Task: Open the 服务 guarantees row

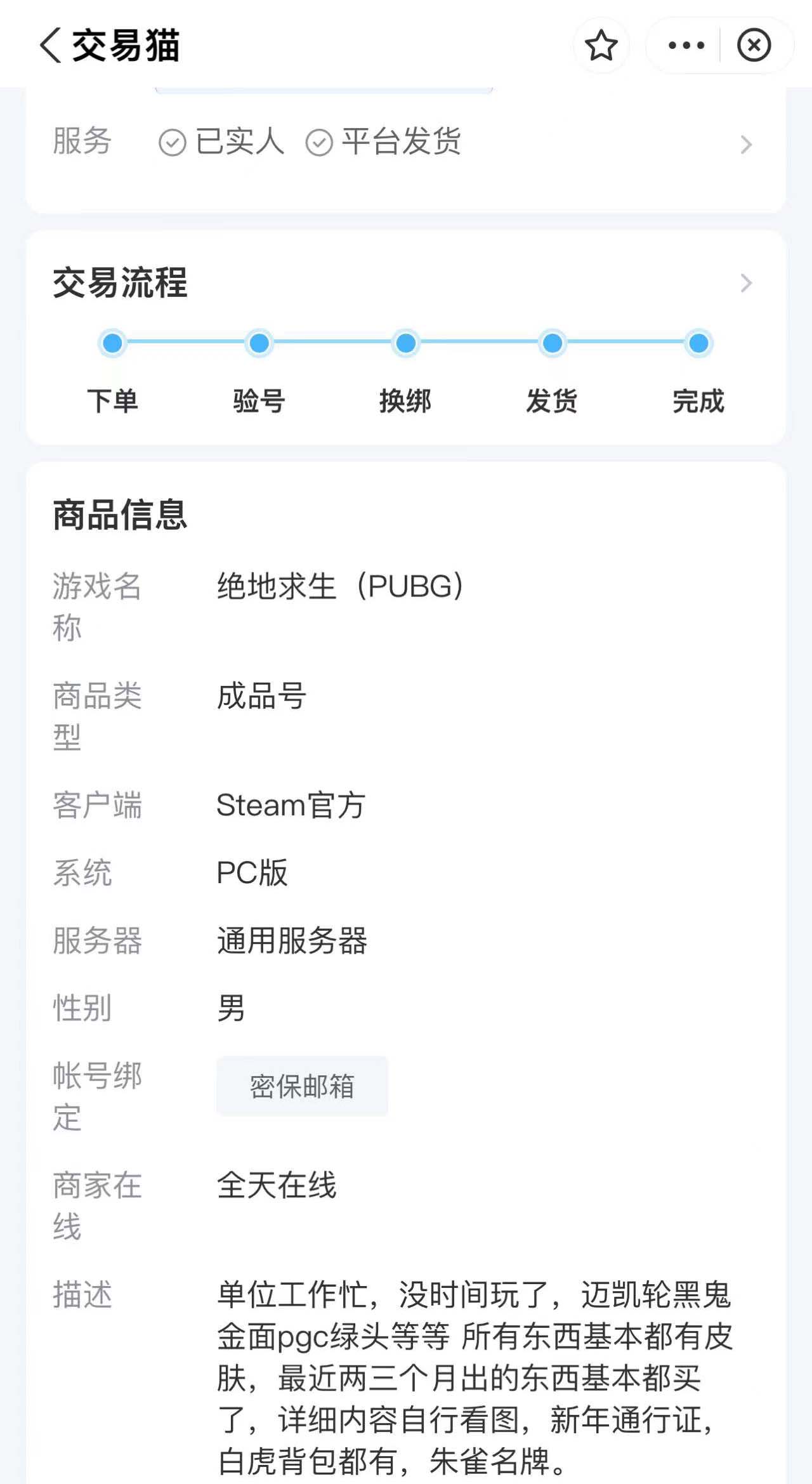Action: [x=746, y=145]
